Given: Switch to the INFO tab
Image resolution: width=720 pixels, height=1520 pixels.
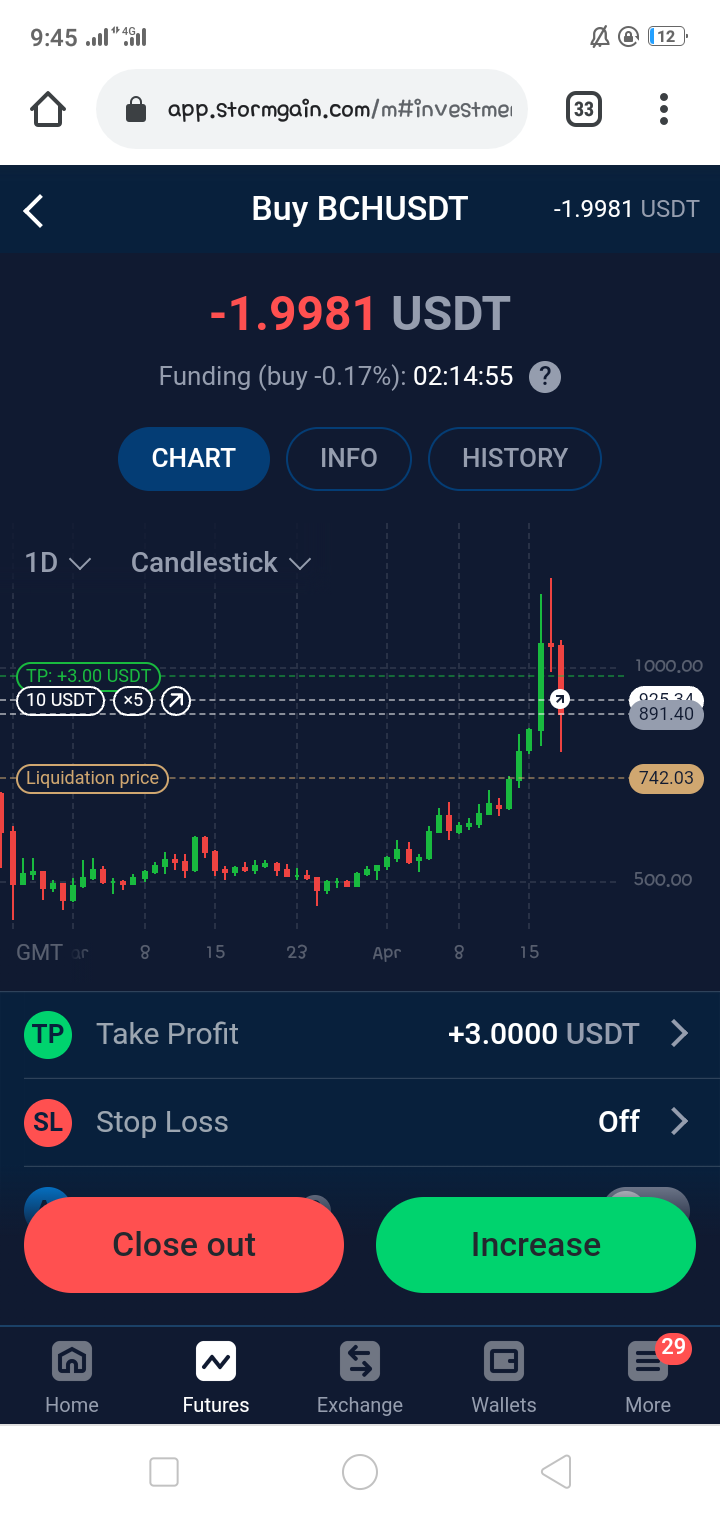Looking at the screenshot, I should pyautogui.click(x=349, y=458).
